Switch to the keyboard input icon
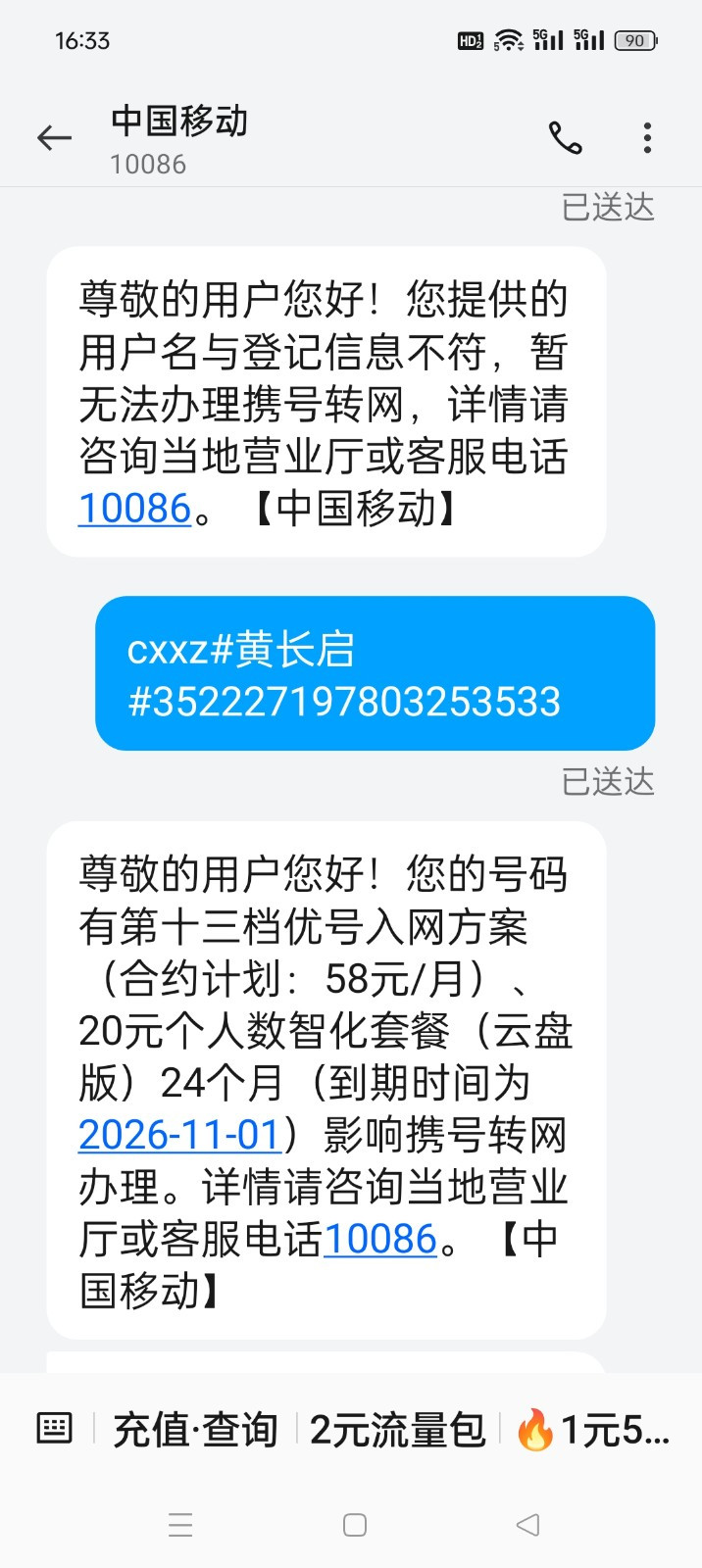 (x=54, y=1429)
